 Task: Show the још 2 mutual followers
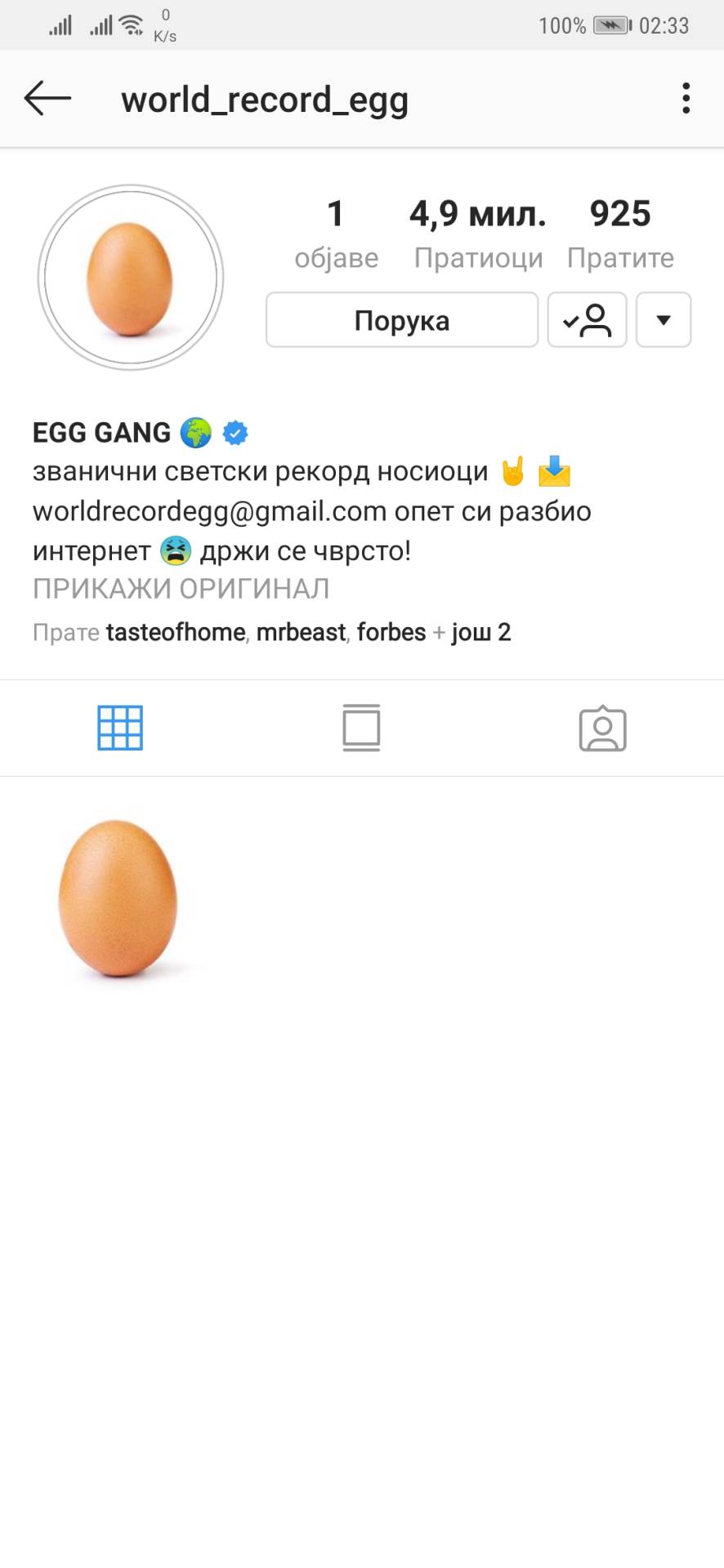point(481,632)
